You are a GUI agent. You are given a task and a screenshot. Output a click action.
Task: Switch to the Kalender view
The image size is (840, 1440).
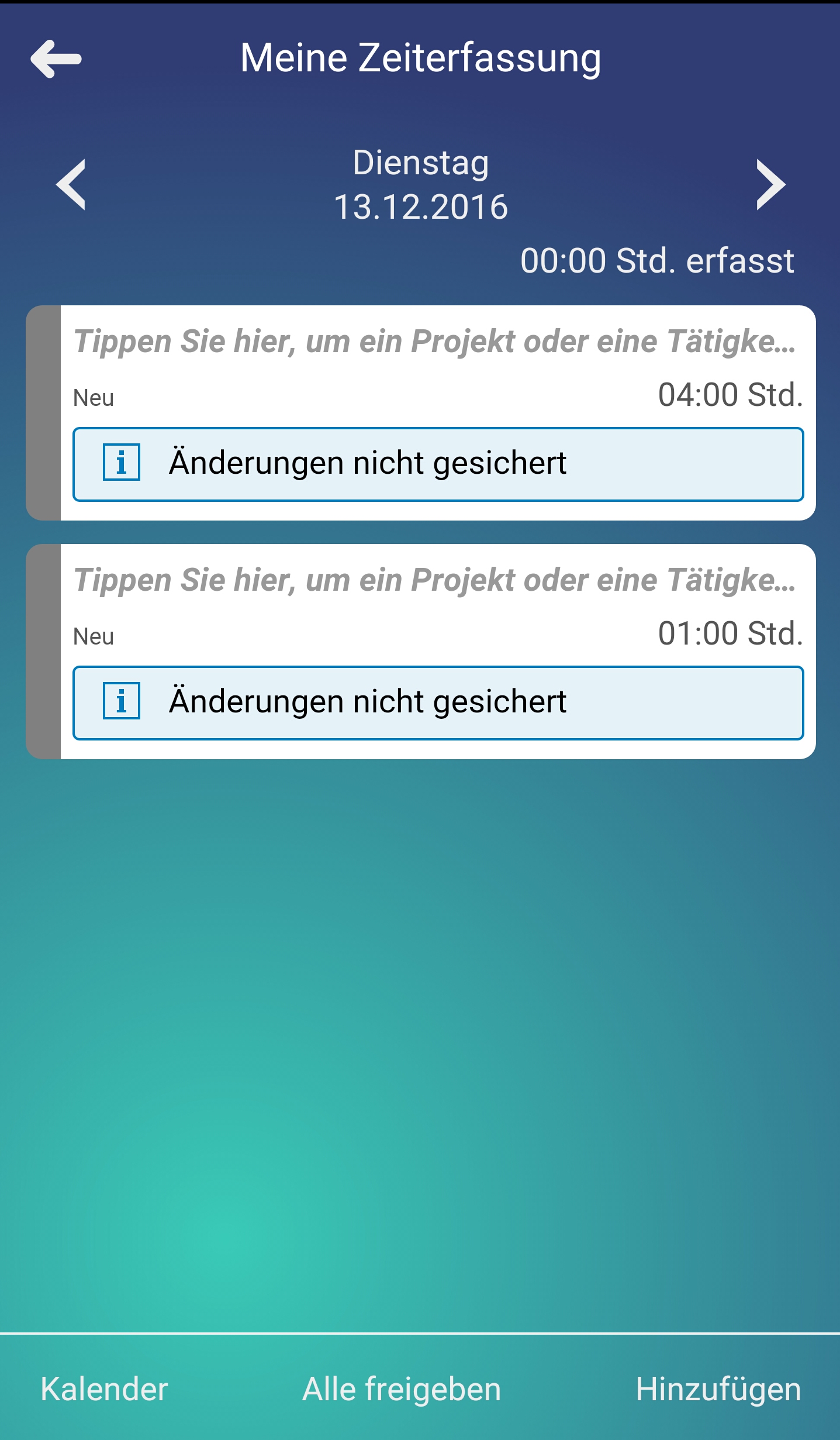[x=103, y=1388]
